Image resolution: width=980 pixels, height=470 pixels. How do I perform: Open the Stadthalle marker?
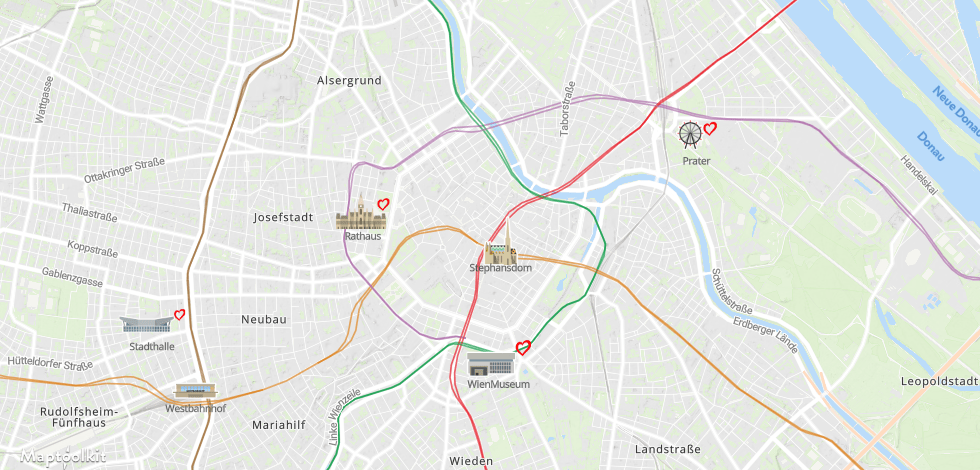click(146, 325)
